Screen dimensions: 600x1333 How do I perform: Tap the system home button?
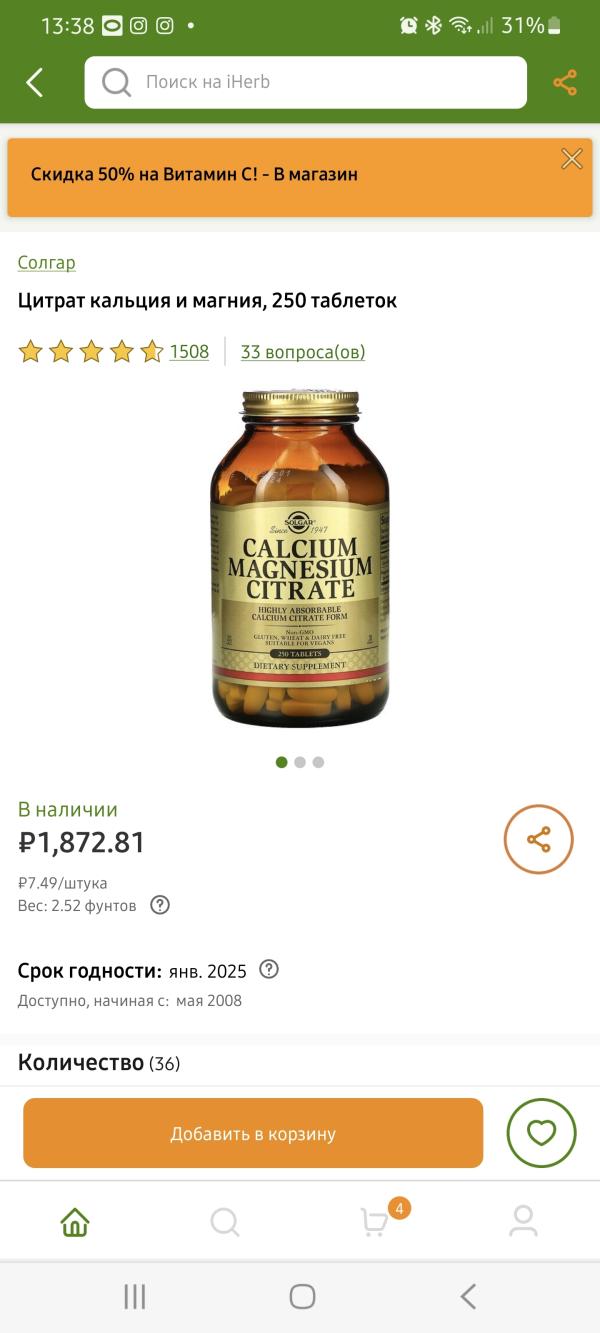302,1297
